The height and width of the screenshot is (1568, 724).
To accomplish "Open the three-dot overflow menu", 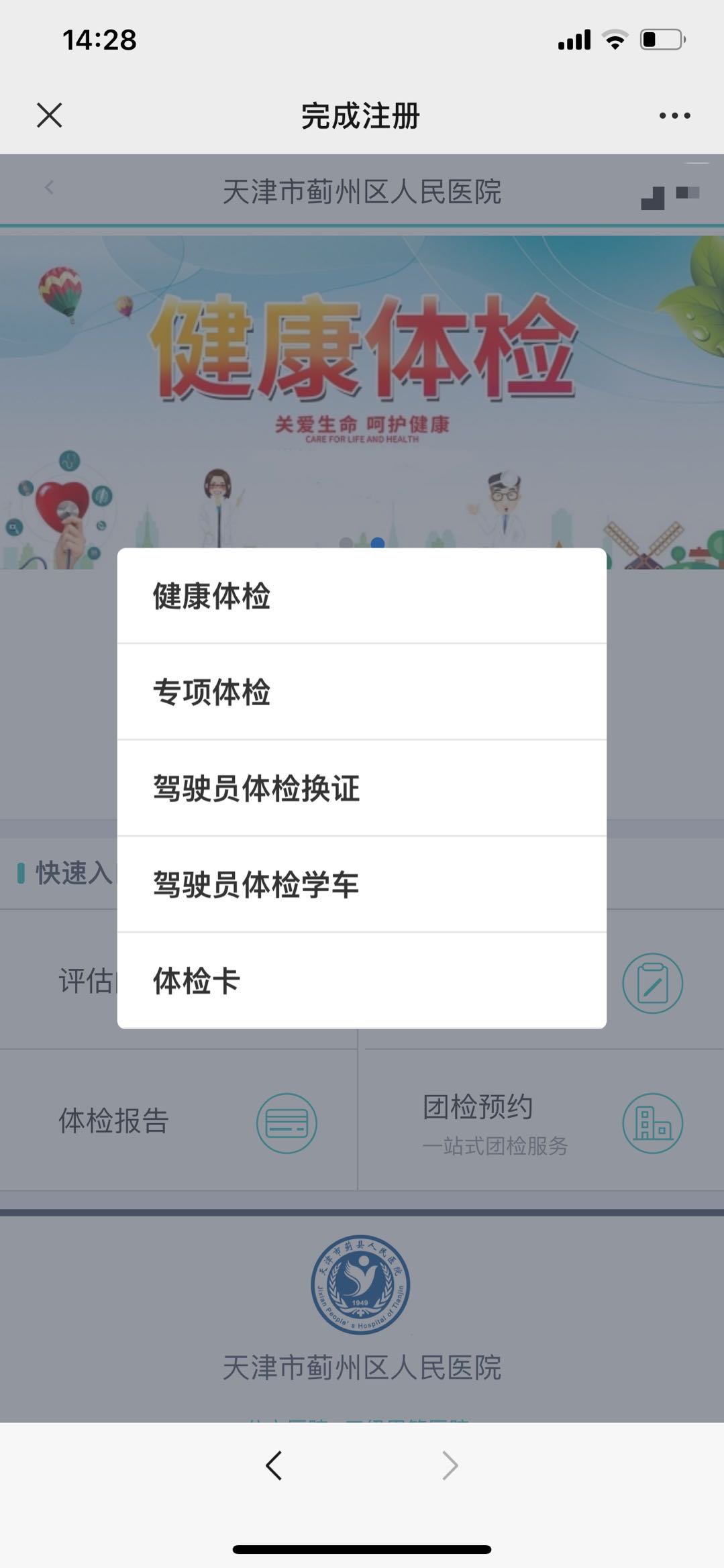I will pos(674,115).
